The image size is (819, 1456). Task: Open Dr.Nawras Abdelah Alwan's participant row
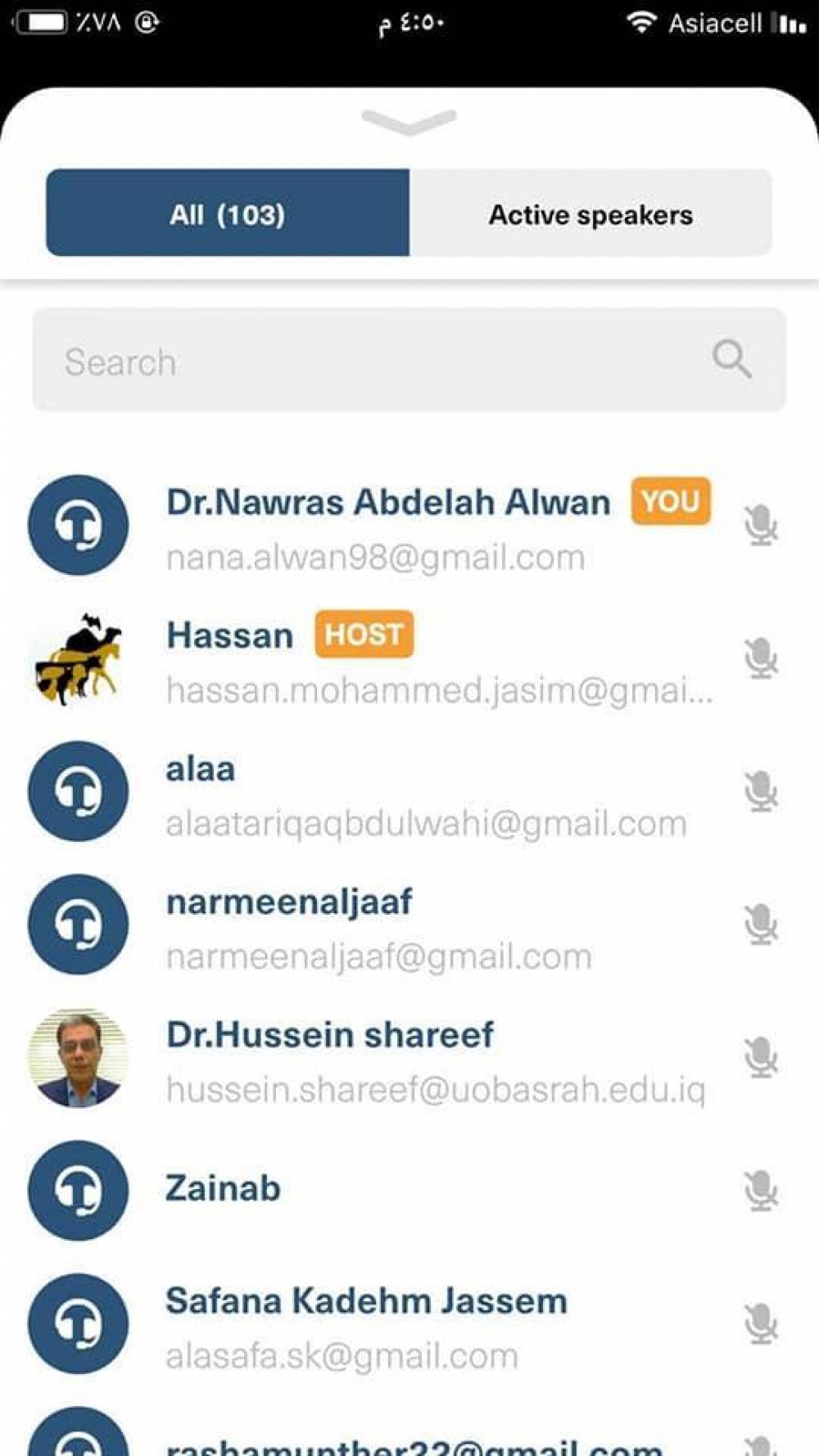(388, 527)
